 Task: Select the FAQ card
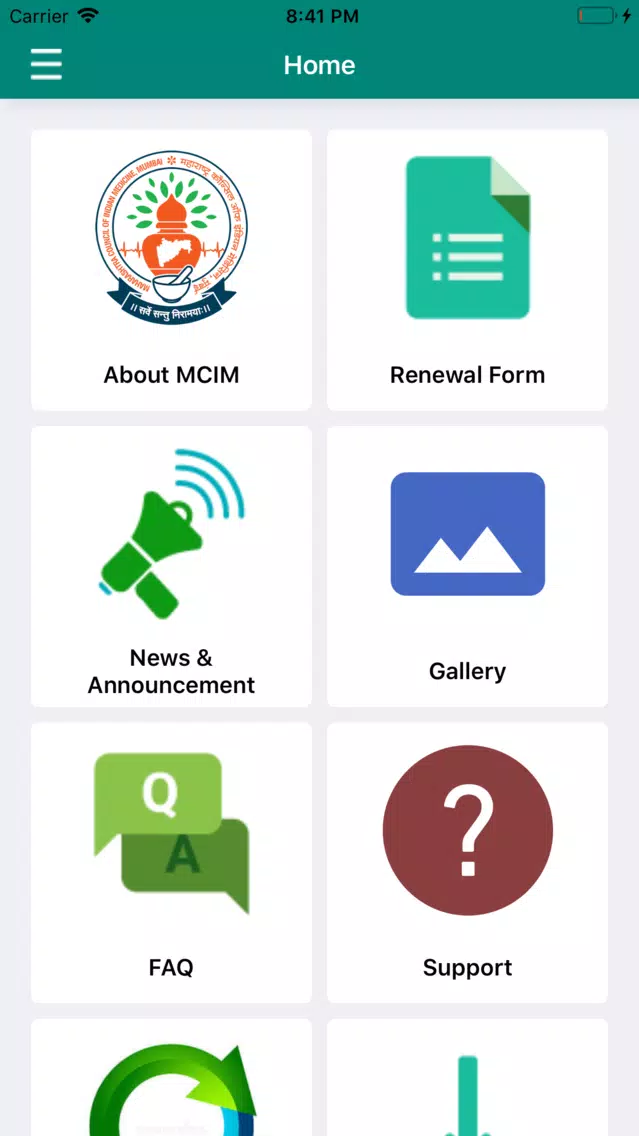tap(171, 862)
